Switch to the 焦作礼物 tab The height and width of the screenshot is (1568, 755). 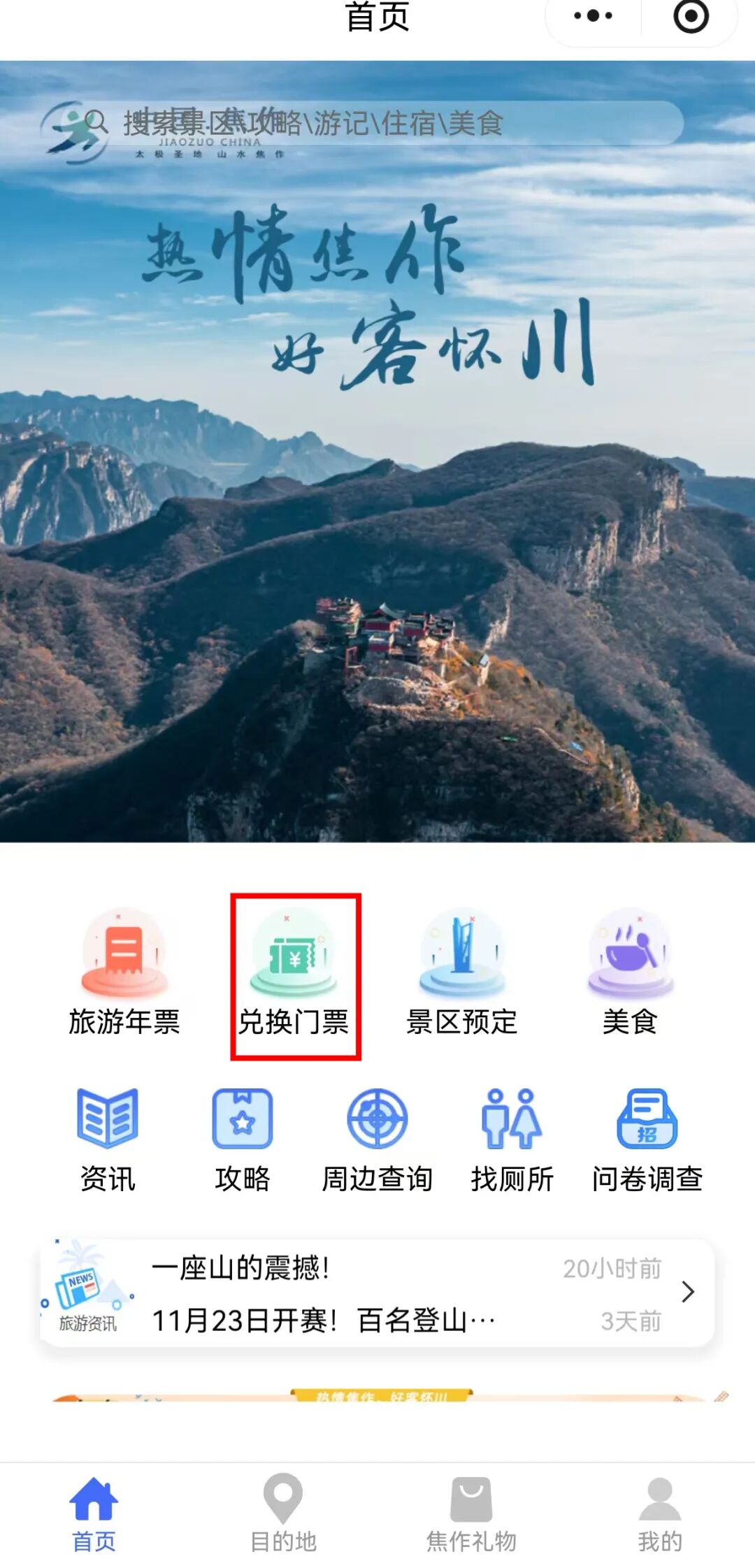(x=471, y=1513)
